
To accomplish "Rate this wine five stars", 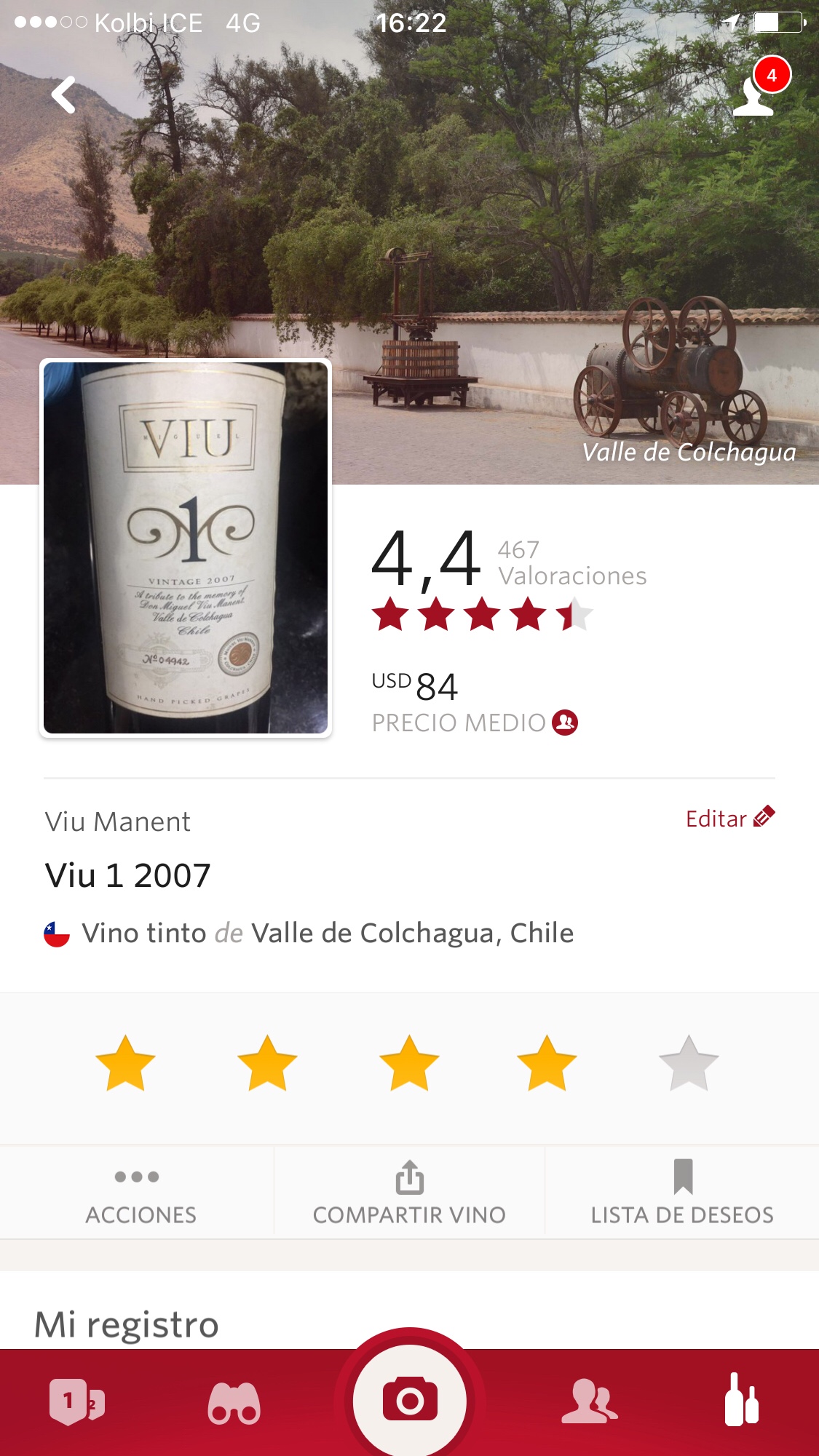I will 688,1063.
